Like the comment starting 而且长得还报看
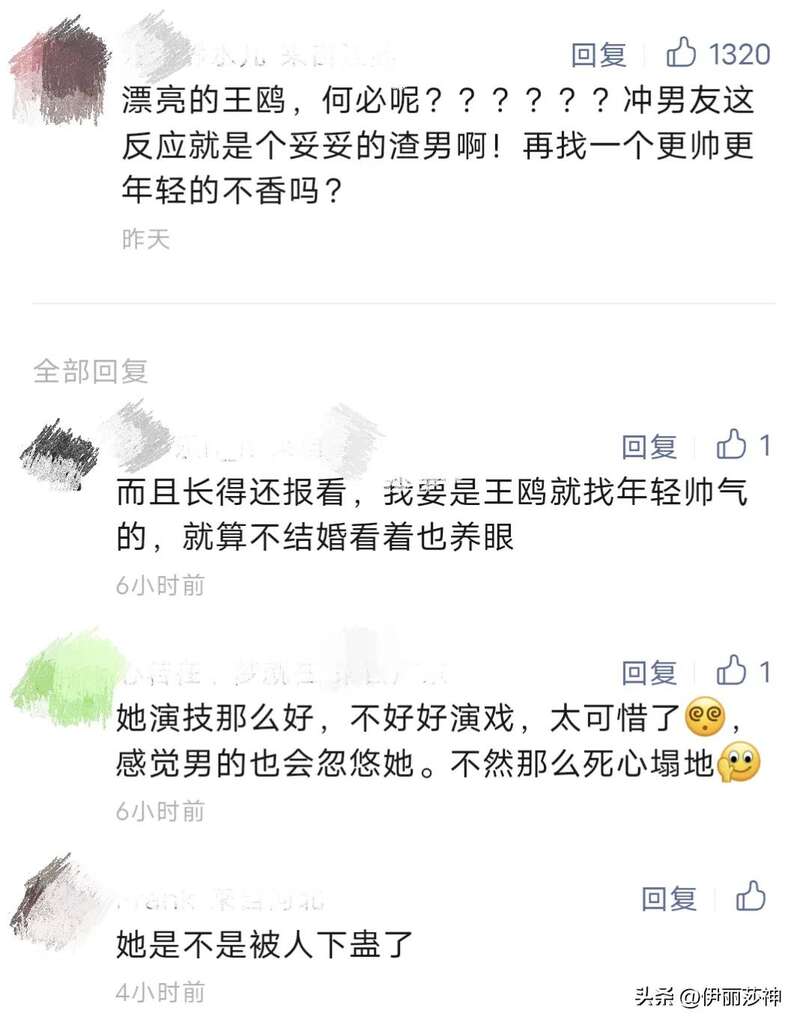 tap(732, 445)
